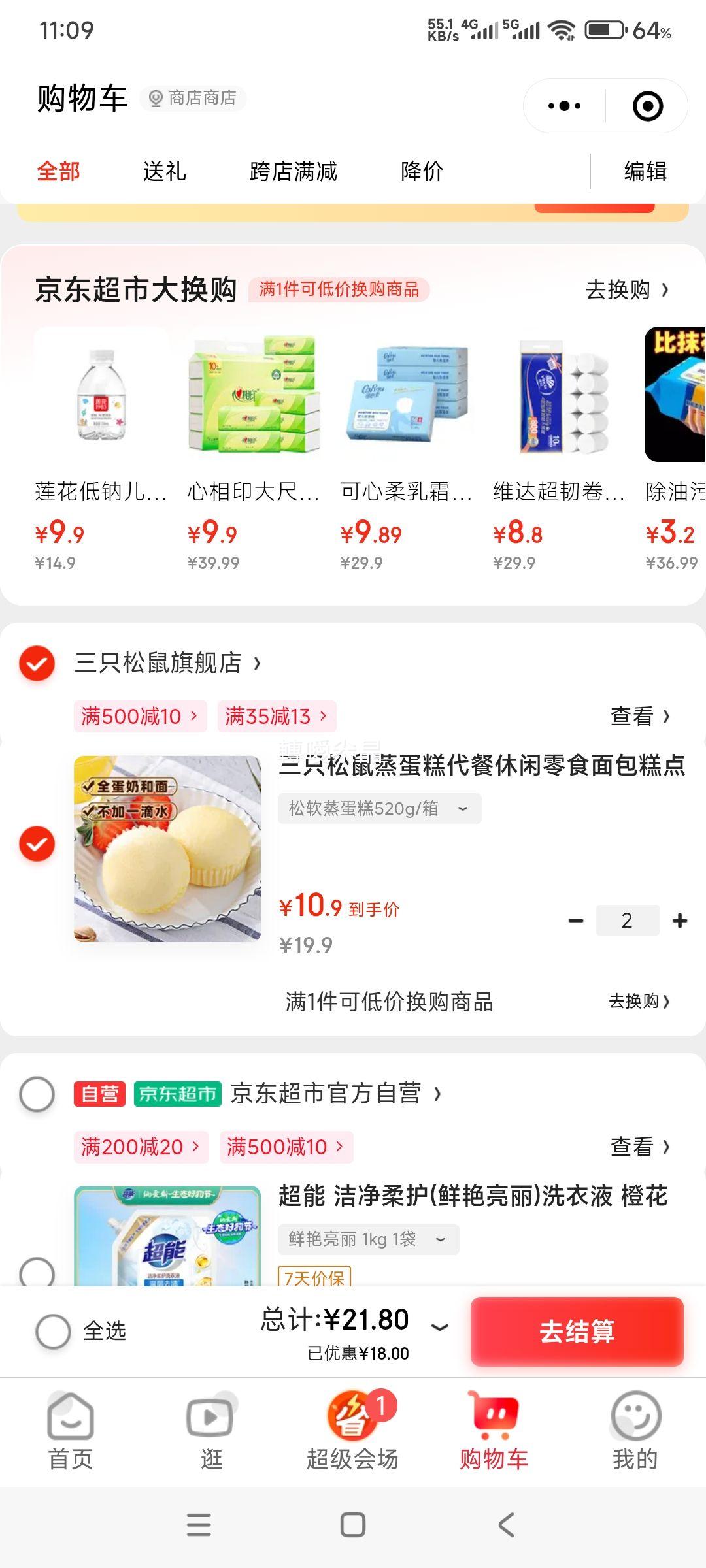The image size is (706, 1568).
Task: Enable the 全选 select-all checkbox
Action: pos(55,1331)
